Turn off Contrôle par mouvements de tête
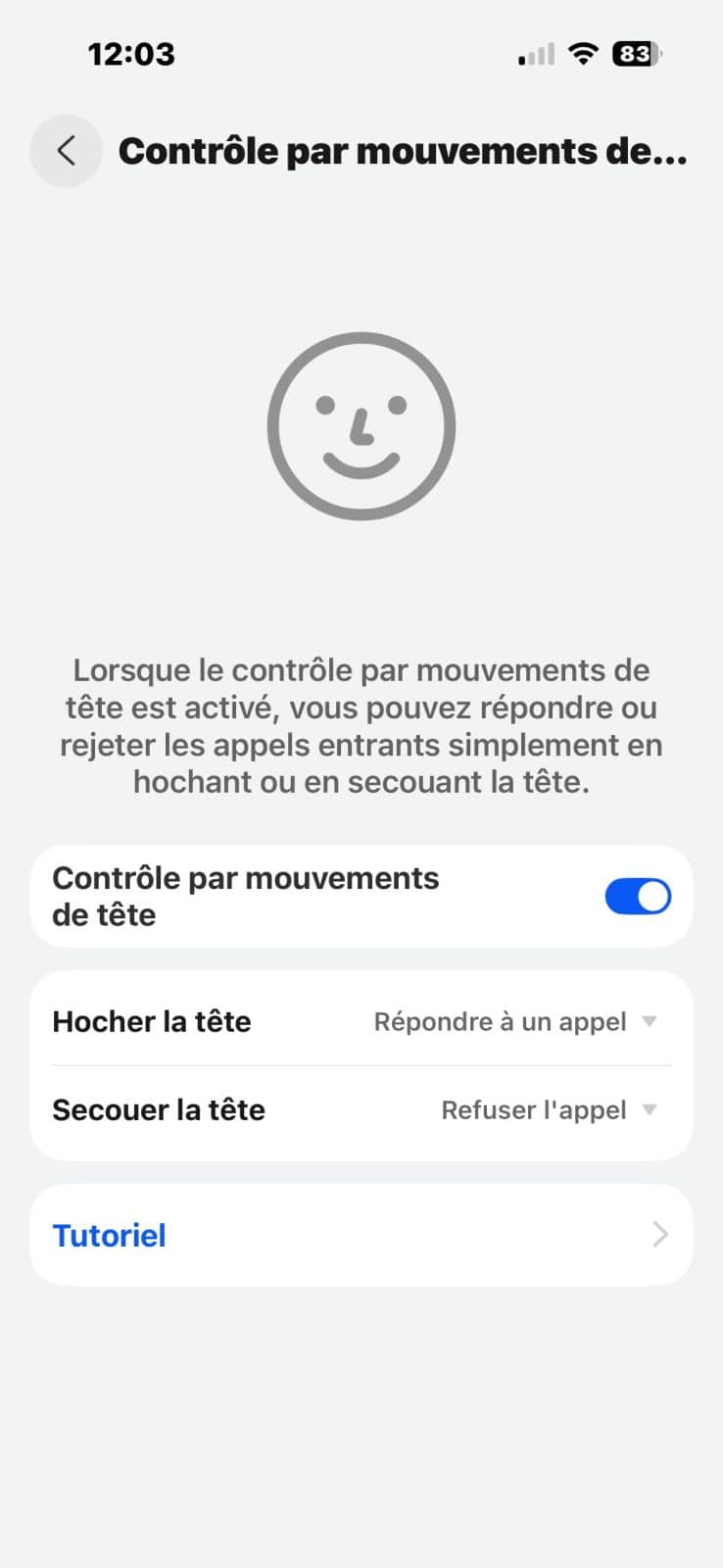 638,897
